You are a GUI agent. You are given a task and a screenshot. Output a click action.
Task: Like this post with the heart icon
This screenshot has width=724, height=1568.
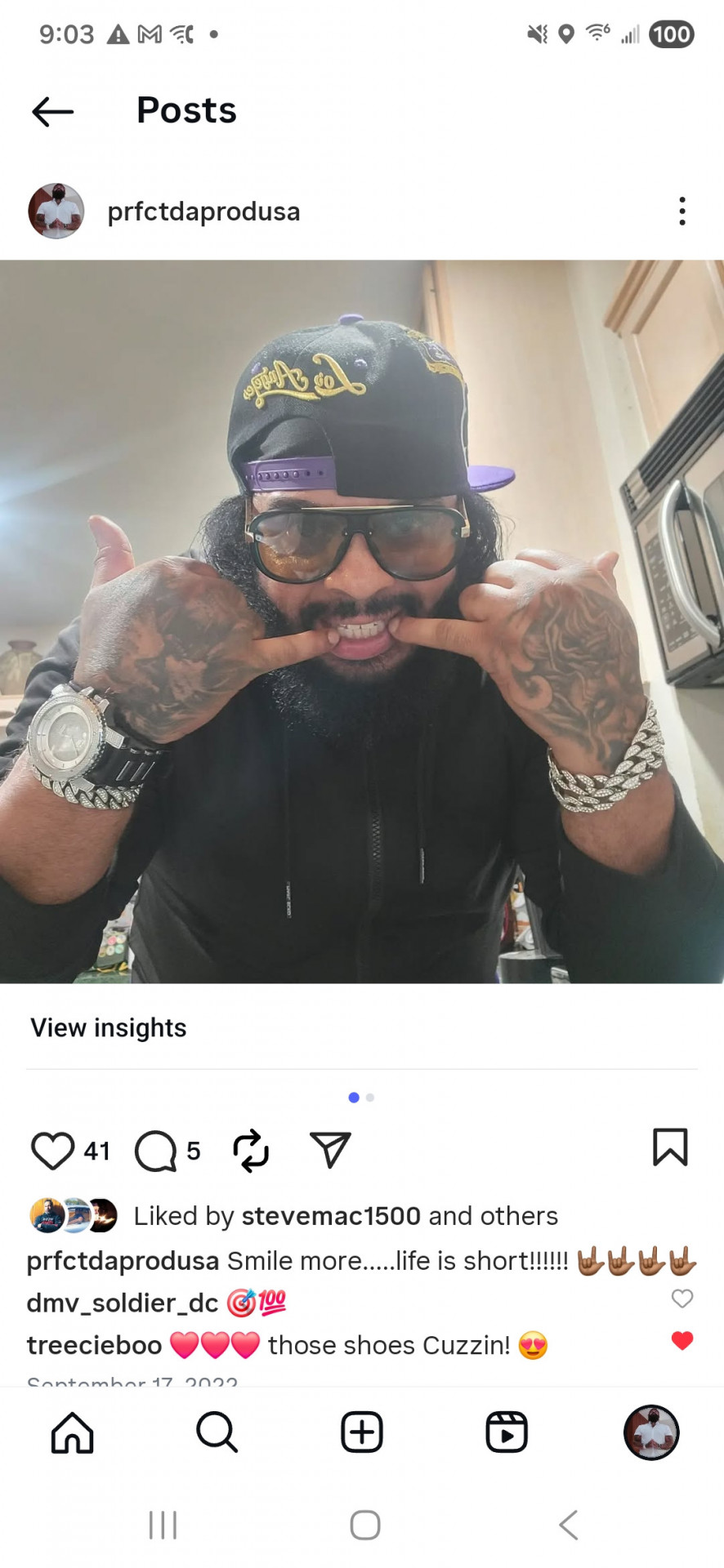tap(52, 1151)
